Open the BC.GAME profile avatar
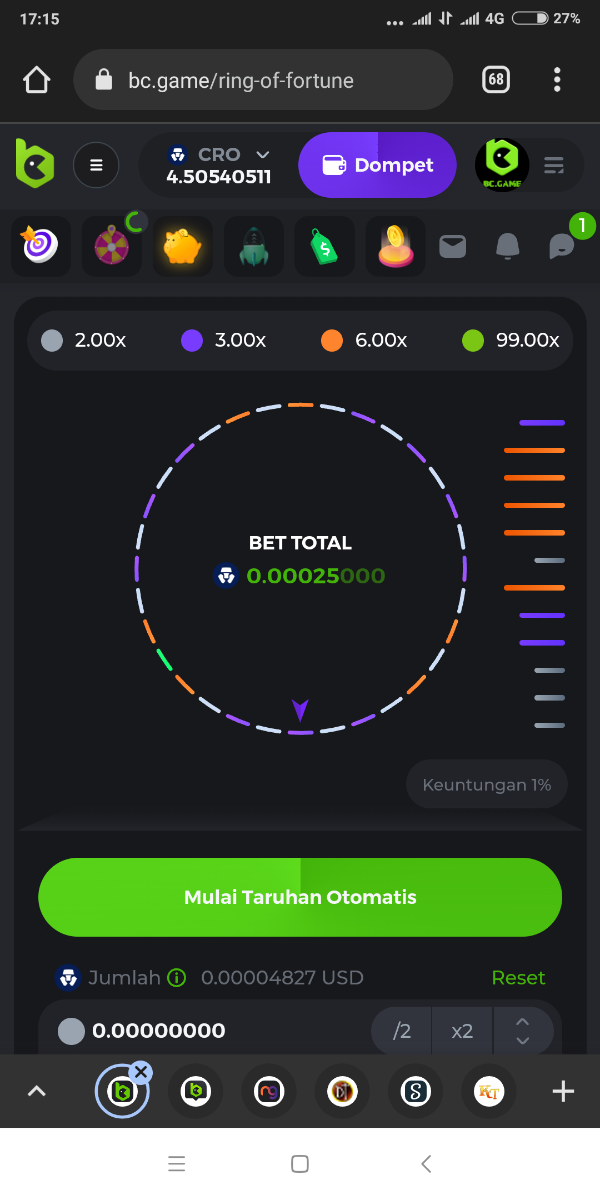 502,165
